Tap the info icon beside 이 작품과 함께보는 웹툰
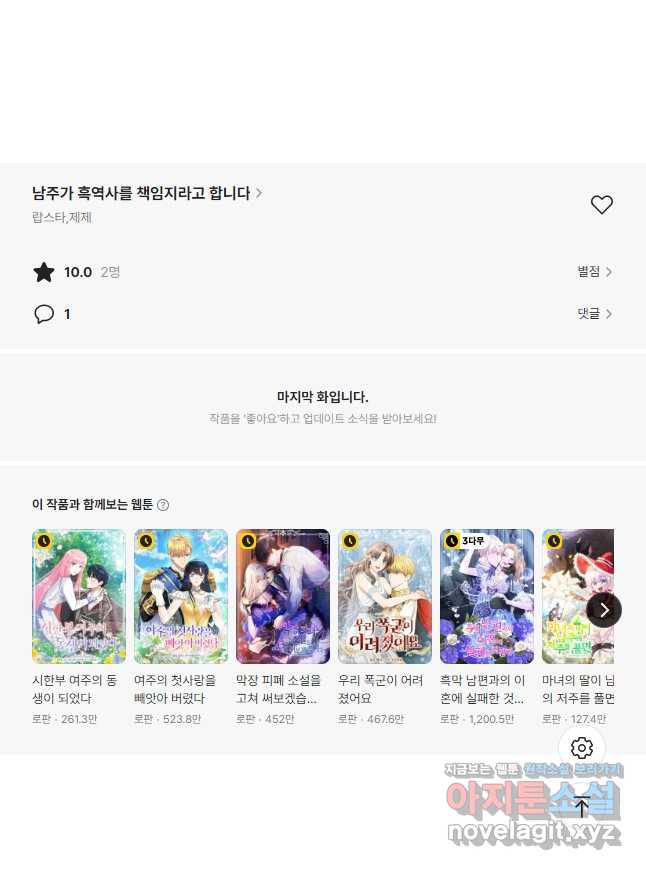Screen dimensions: 646x870 163,505
